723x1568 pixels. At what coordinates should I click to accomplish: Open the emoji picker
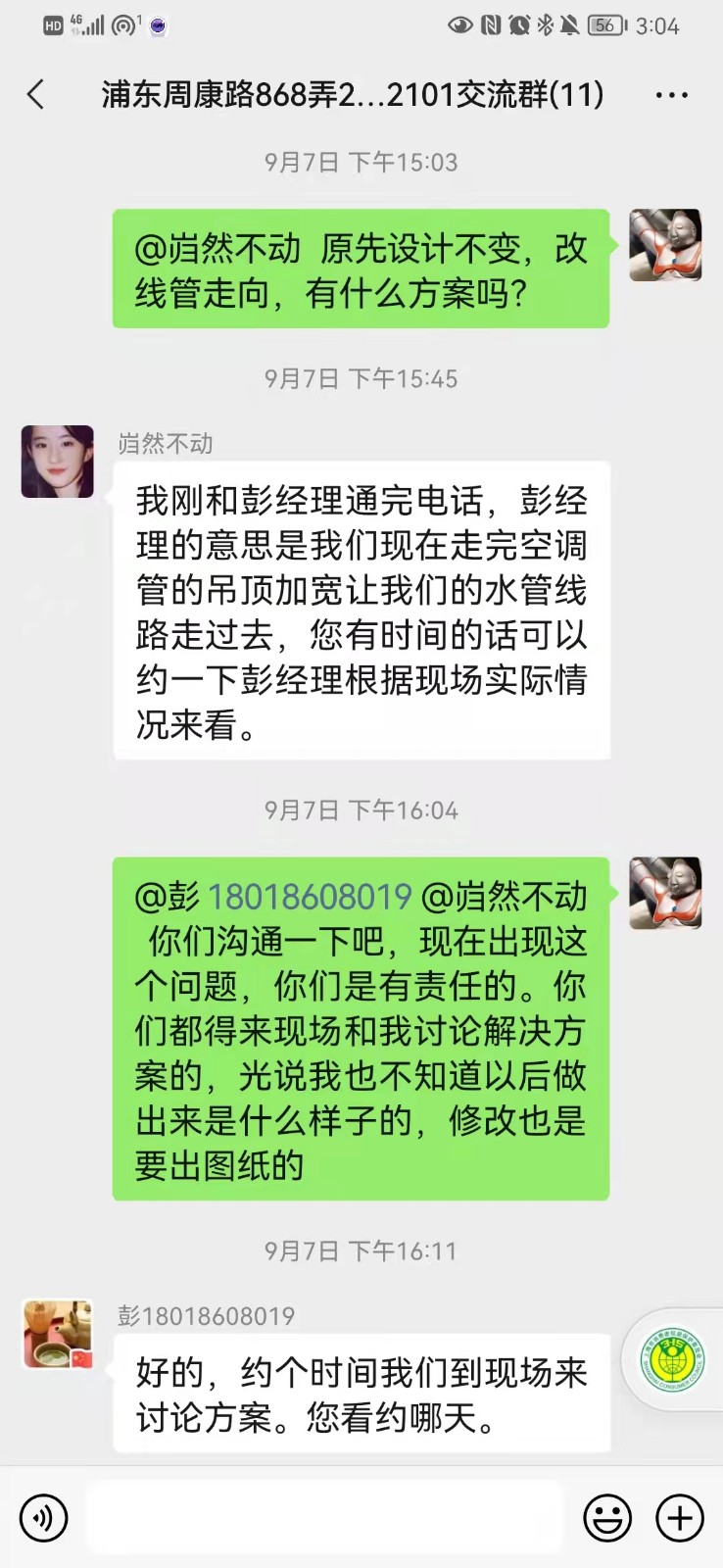pyautogui.click(x=607, y=1518)
